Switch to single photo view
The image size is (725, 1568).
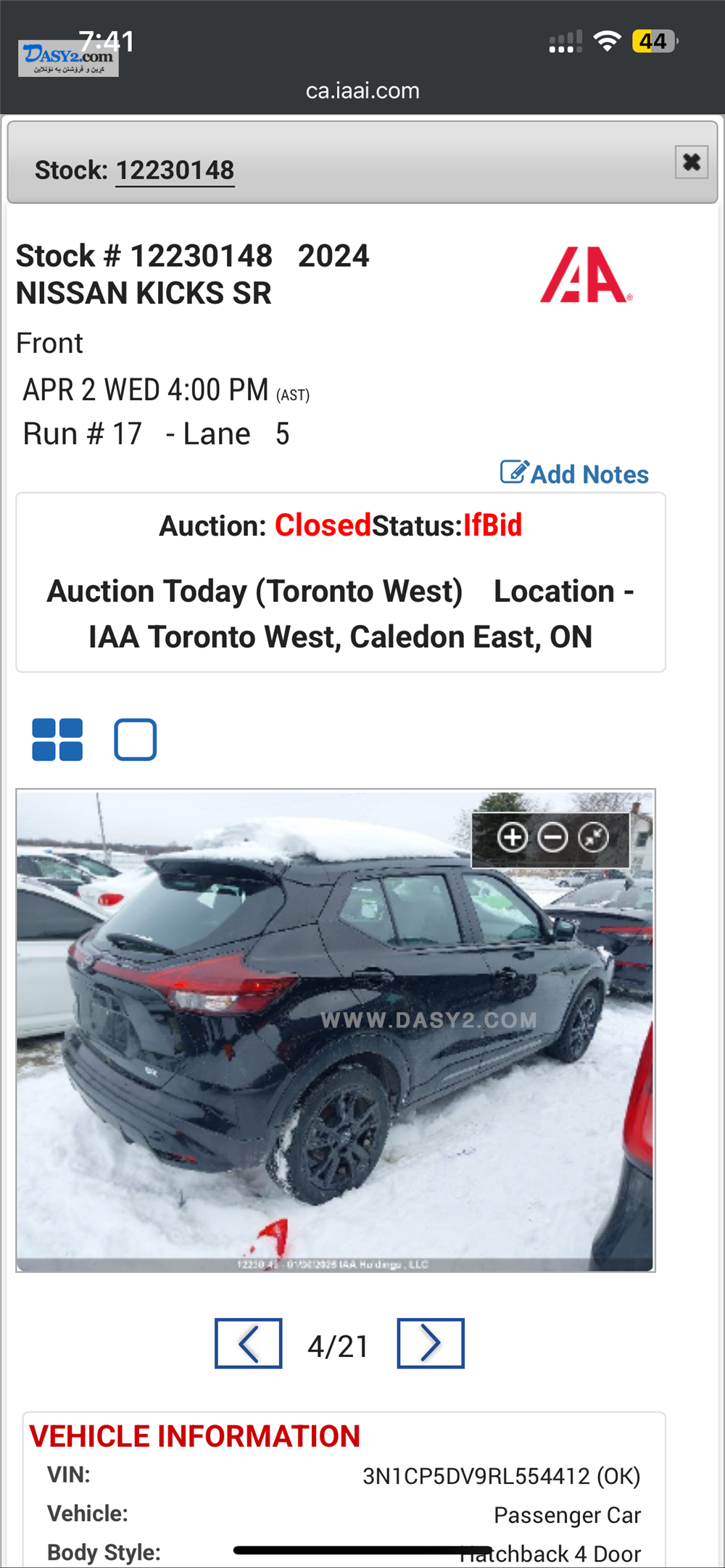click(136, 739)
